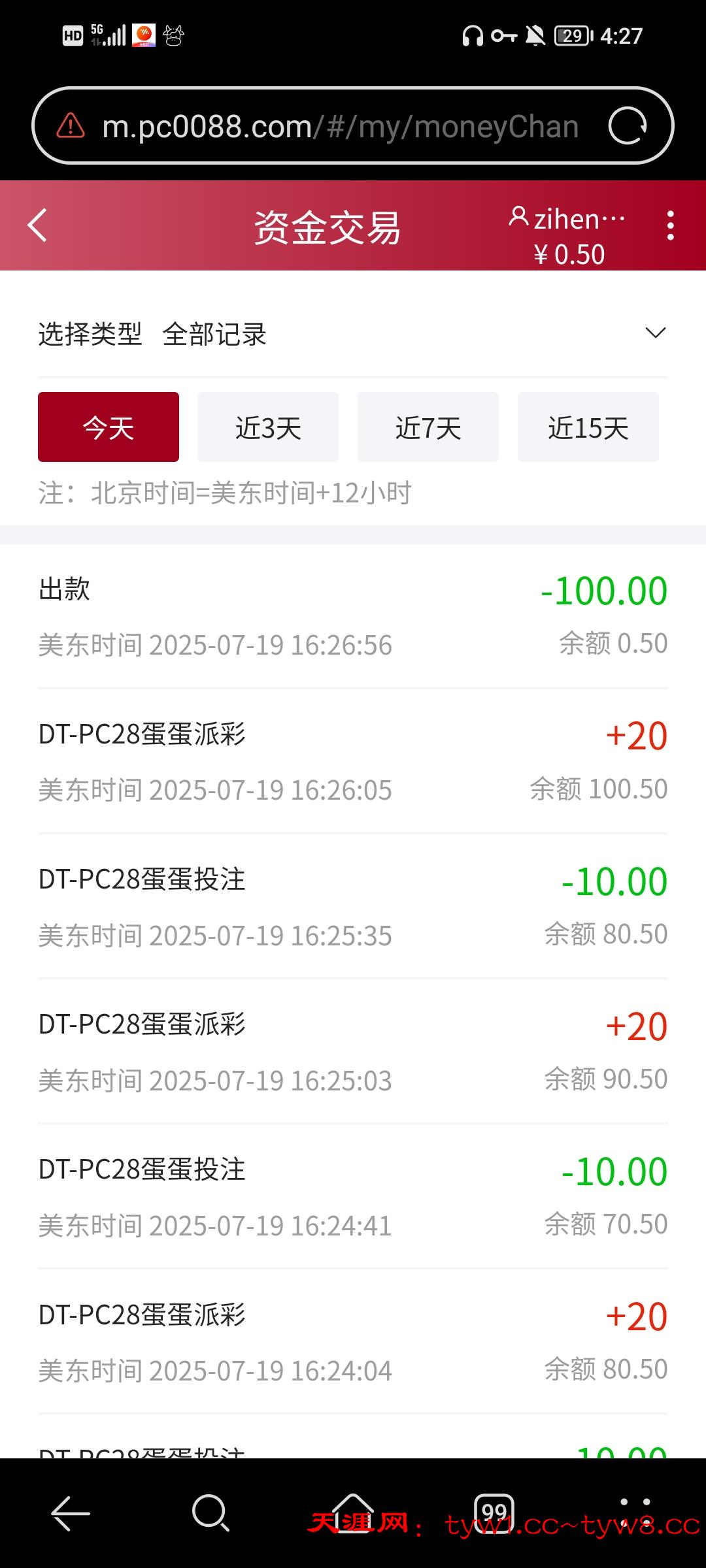Click the back chevron beside 资金交易 title

click(37, 225)
